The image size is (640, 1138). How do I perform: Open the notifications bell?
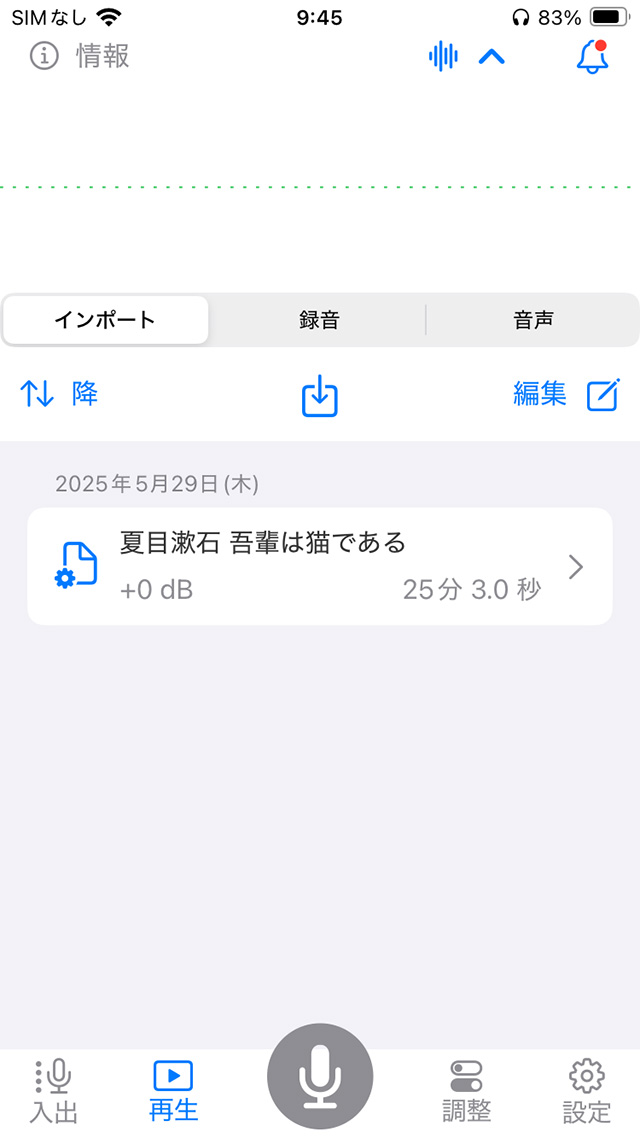pos(592,57)
